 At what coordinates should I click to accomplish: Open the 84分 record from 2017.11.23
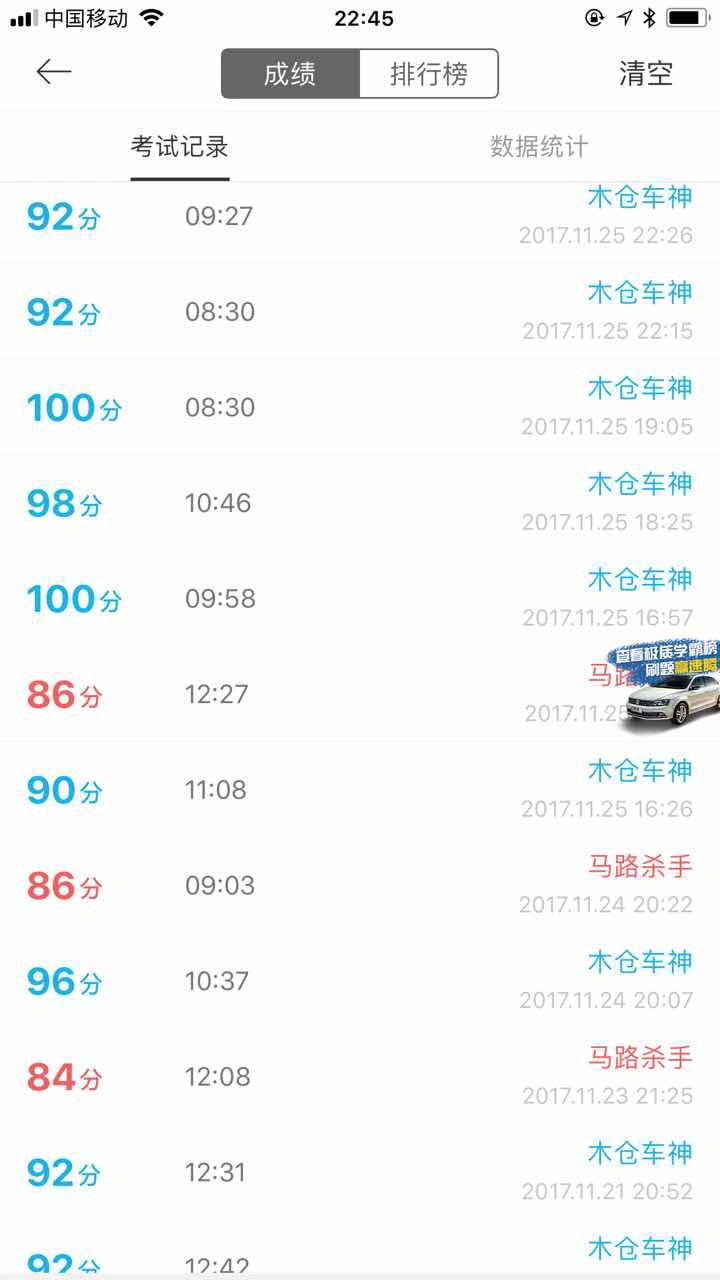click(360, 1077)
